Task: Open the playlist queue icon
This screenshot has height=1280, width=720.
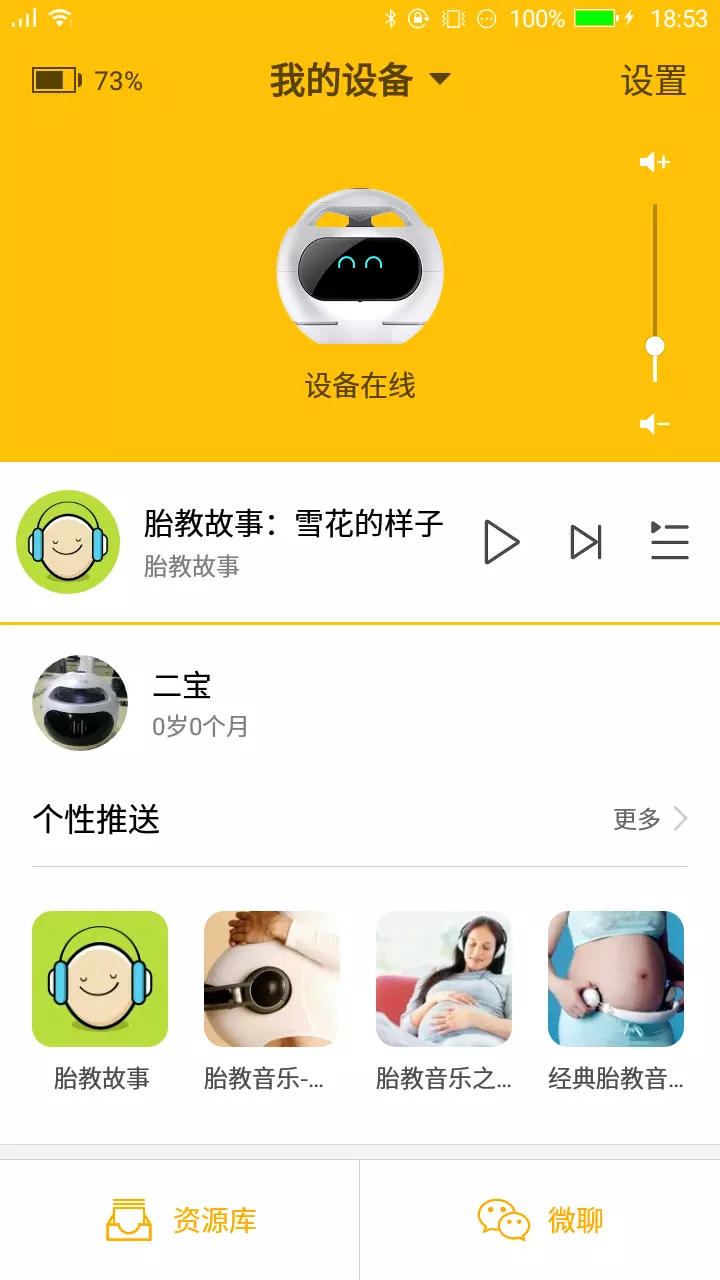Action: (x=669, y=542)
